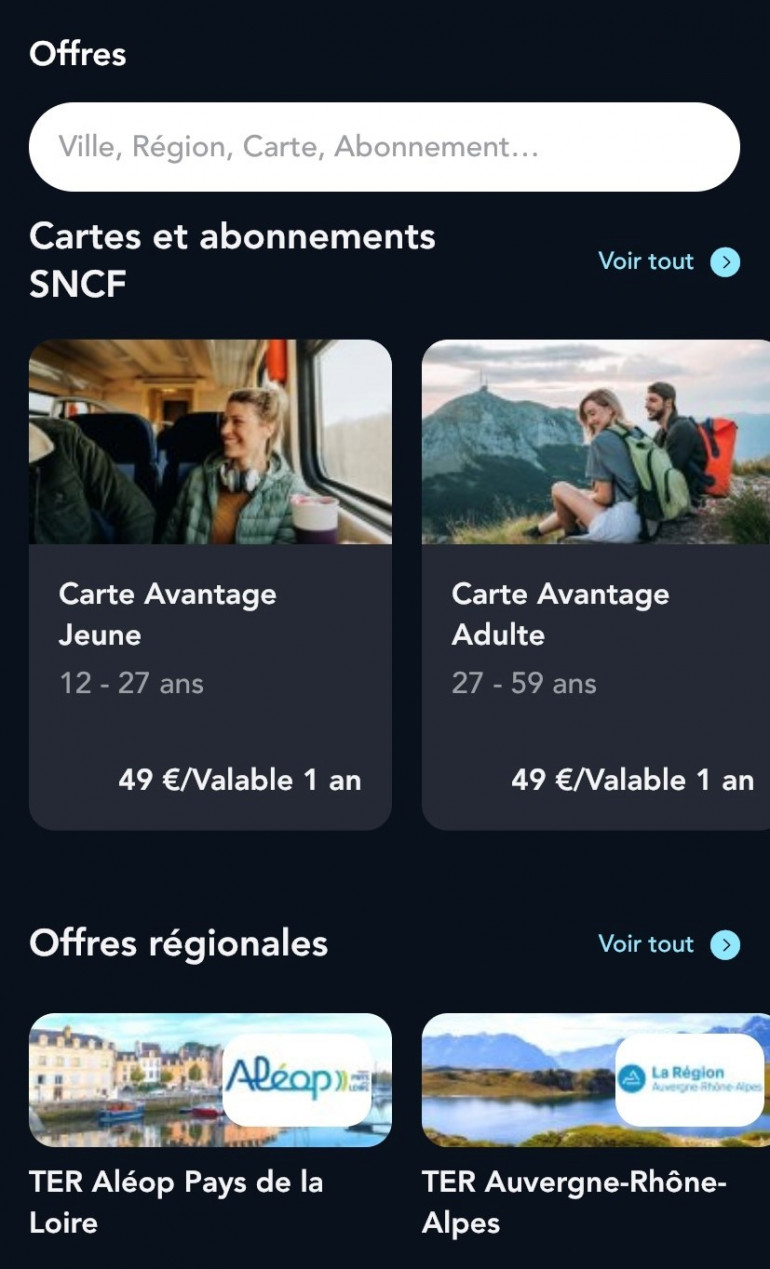Click the La Région Auvergne-Rhône-Alpes logo badge

pos(689,1078)
